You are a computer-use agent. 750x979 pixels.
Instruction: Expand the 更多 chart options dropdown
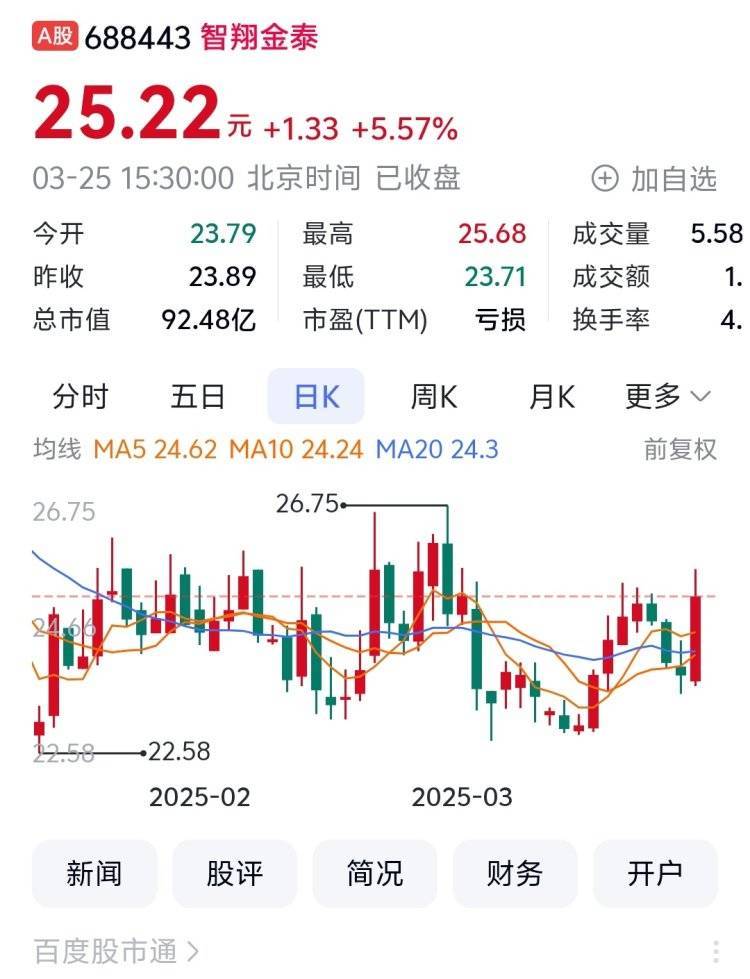668,397
